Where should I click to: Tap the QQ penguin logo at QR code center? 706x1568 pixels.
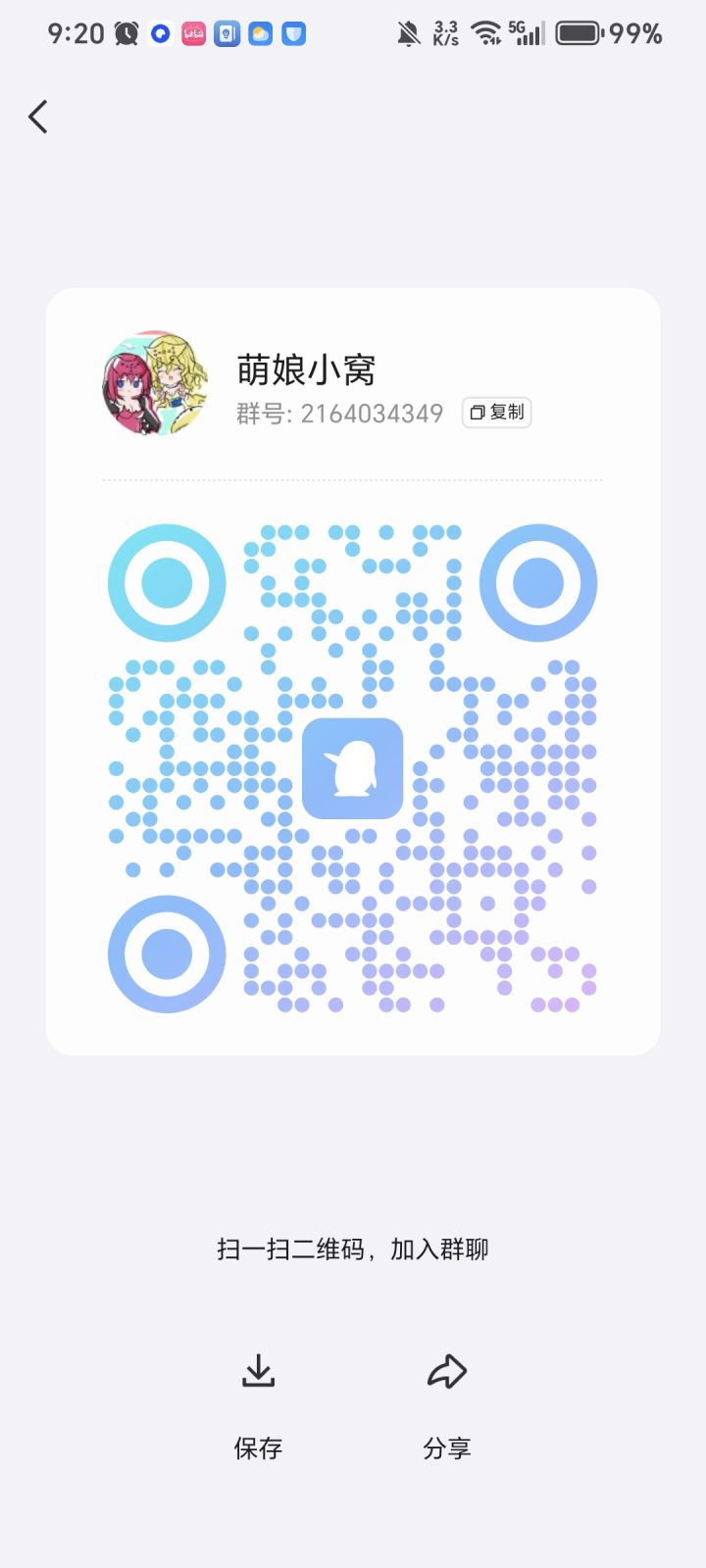click(x=353, y=769)
